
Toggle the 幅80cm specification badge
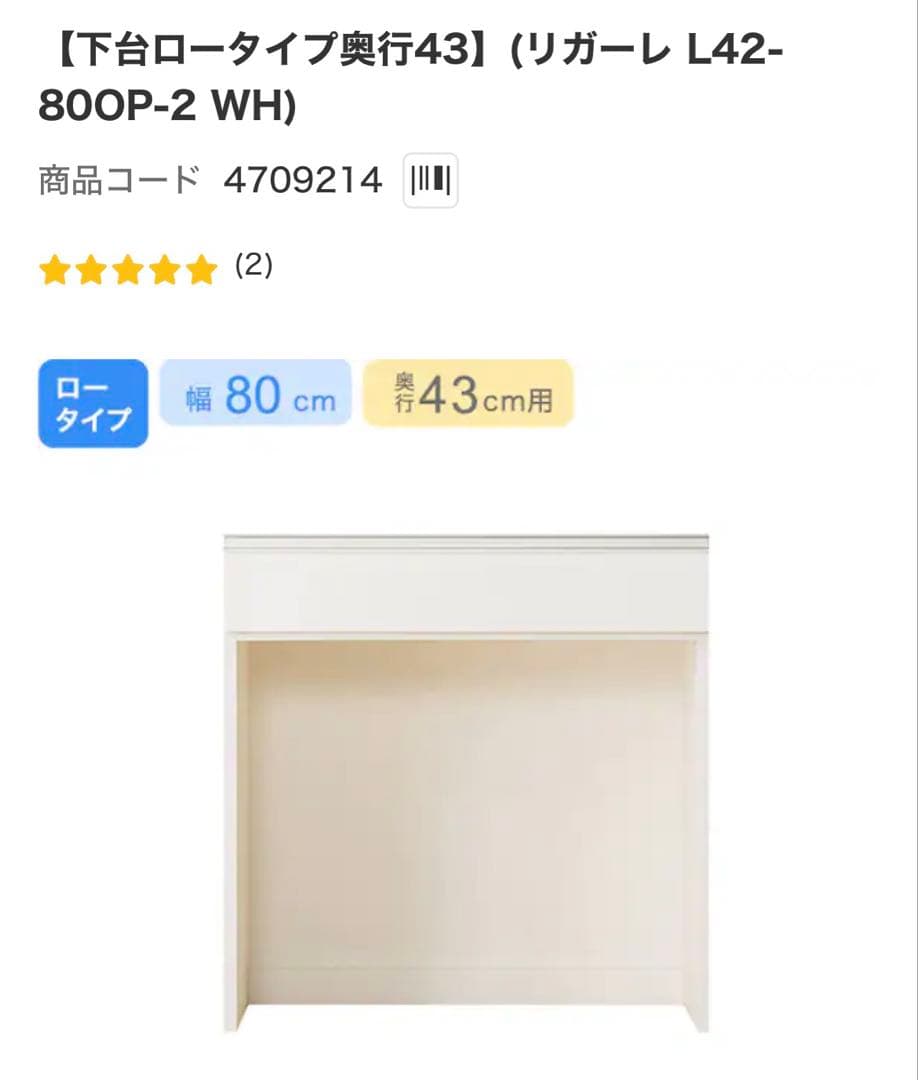258,392
